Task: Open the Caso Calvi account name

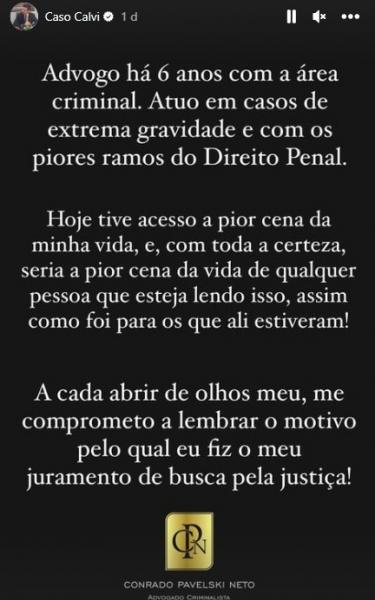Action: (x=73, y=17)
